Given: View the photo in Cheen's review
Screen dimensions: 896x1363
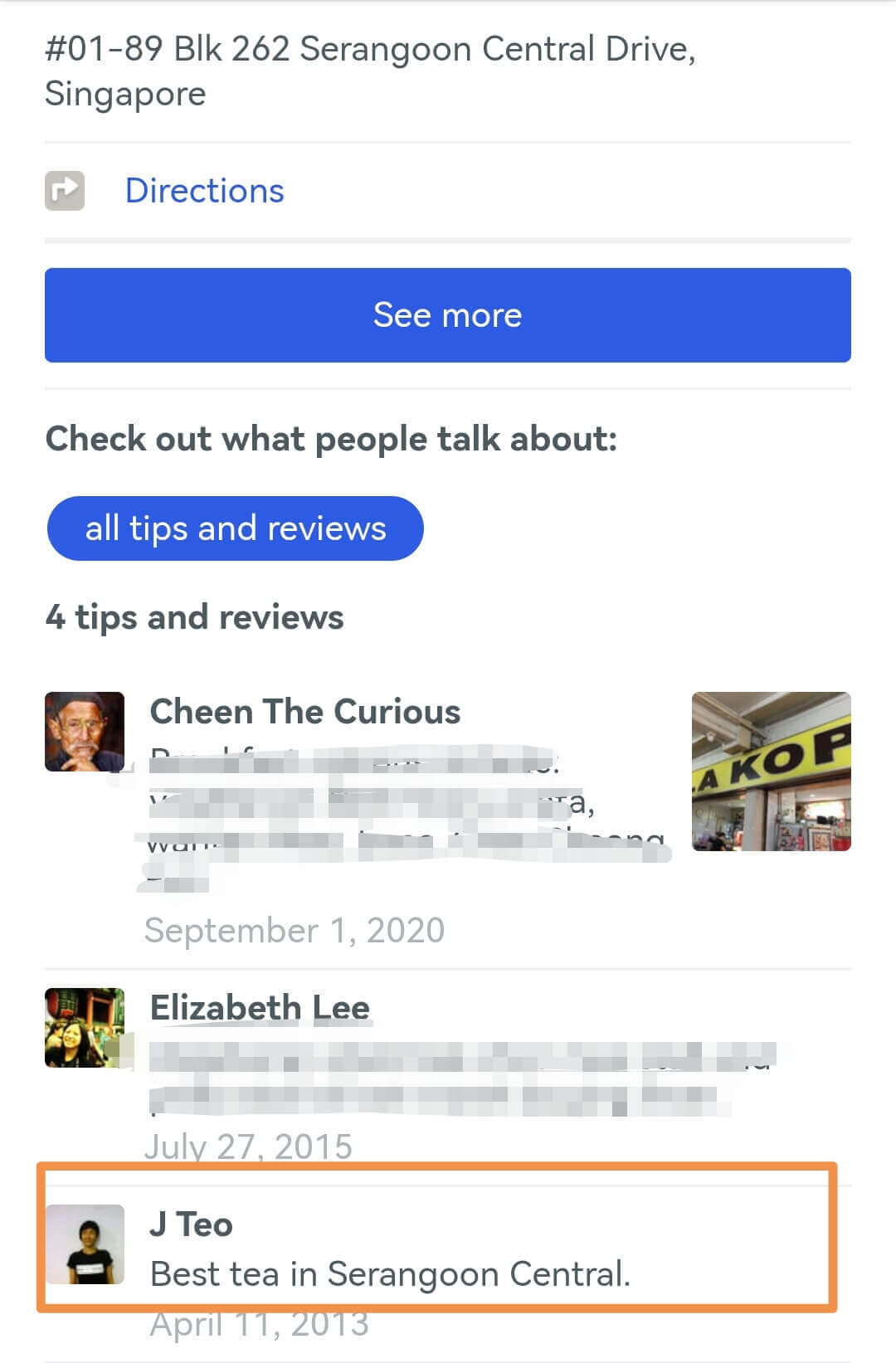Looking at the screenshot, I should click(x=771, y=772).
